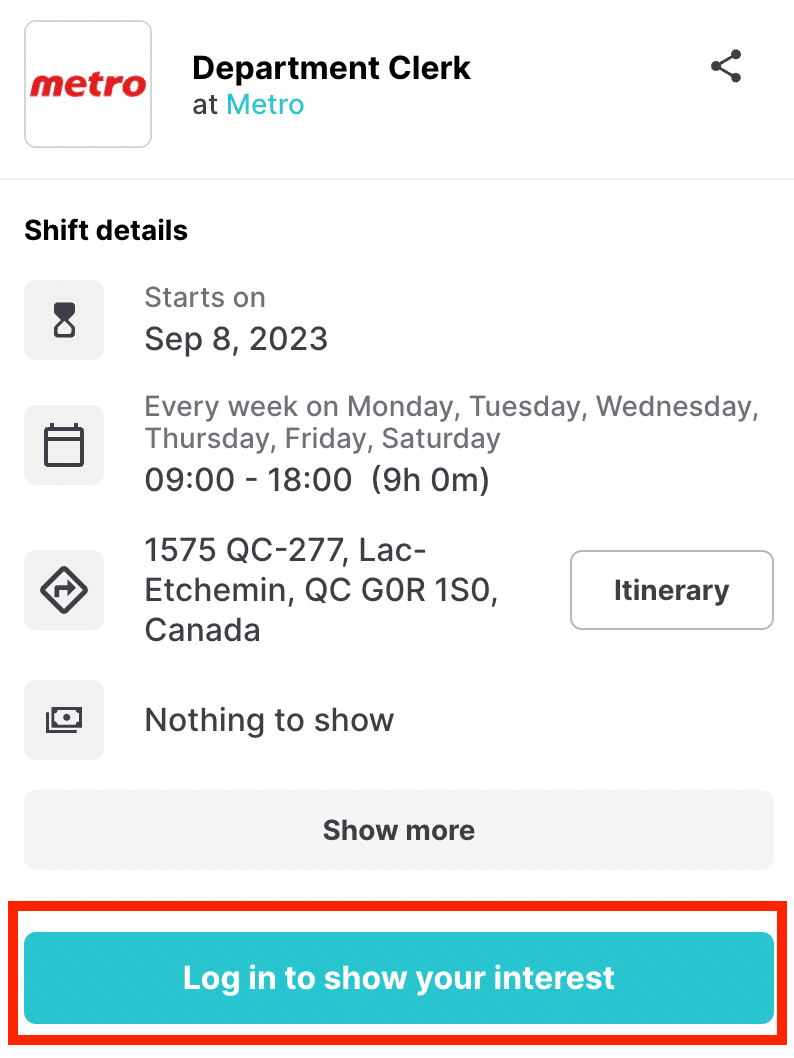Reveal additional shift details

[x=398, y=830]
